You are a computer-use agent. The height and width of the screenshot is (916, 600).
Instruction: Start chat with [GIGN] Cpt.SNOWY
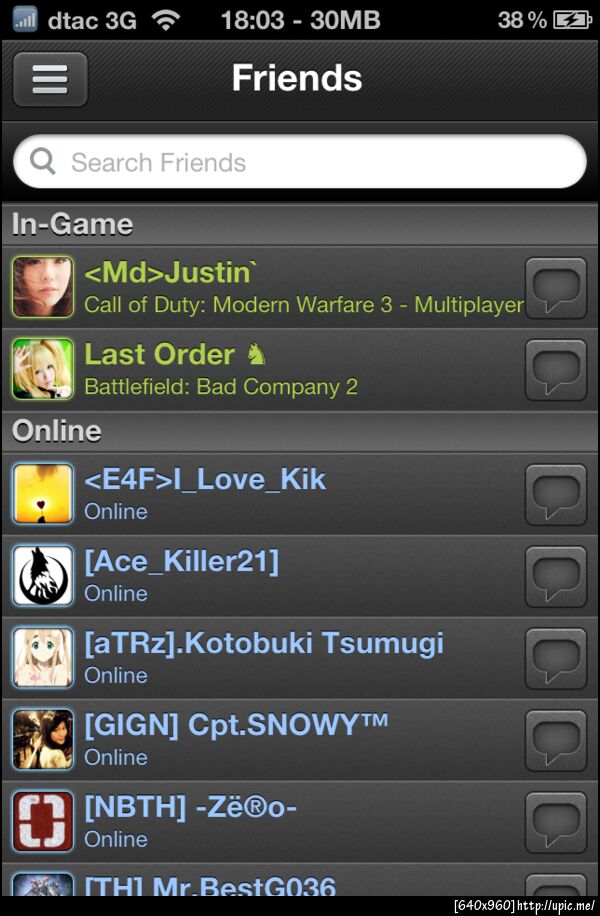click(x=556, y=739)
